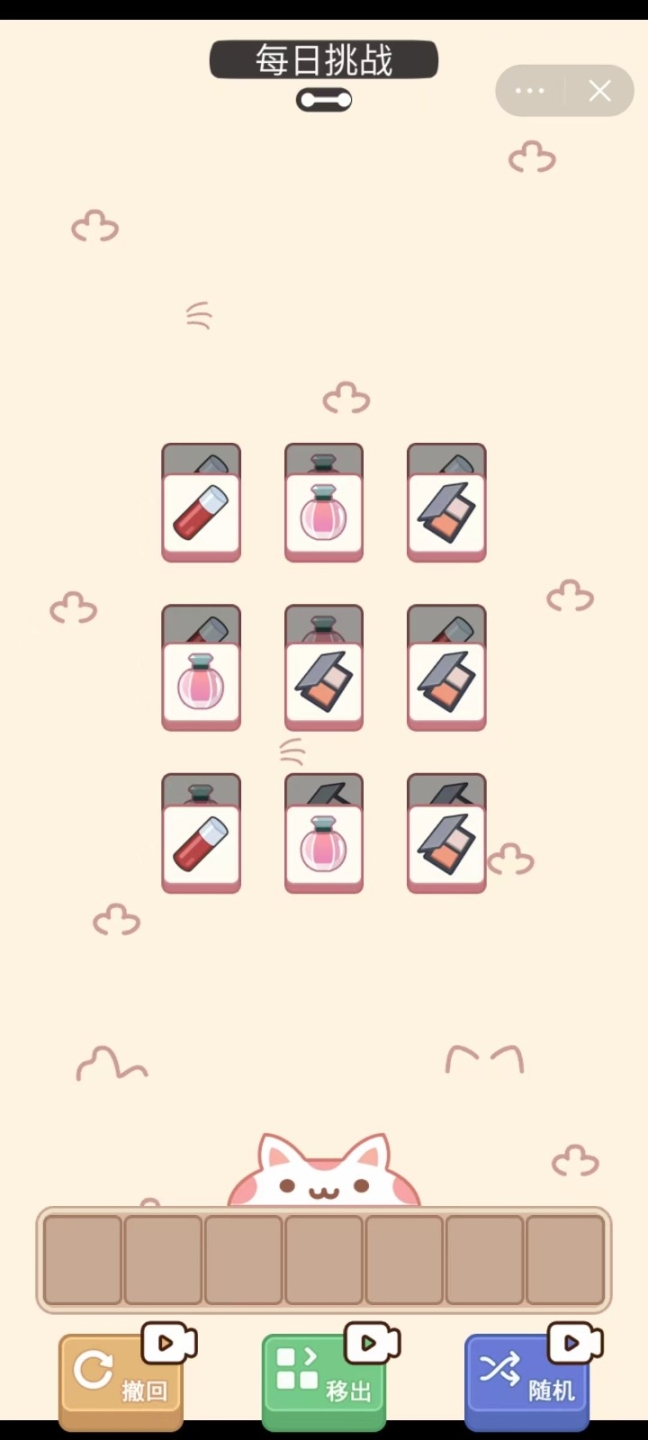Pick the middle row's right-hand palette tile
Image resolution: width=648 pixels, height=1440 pixels.
(x=447, y=683)
